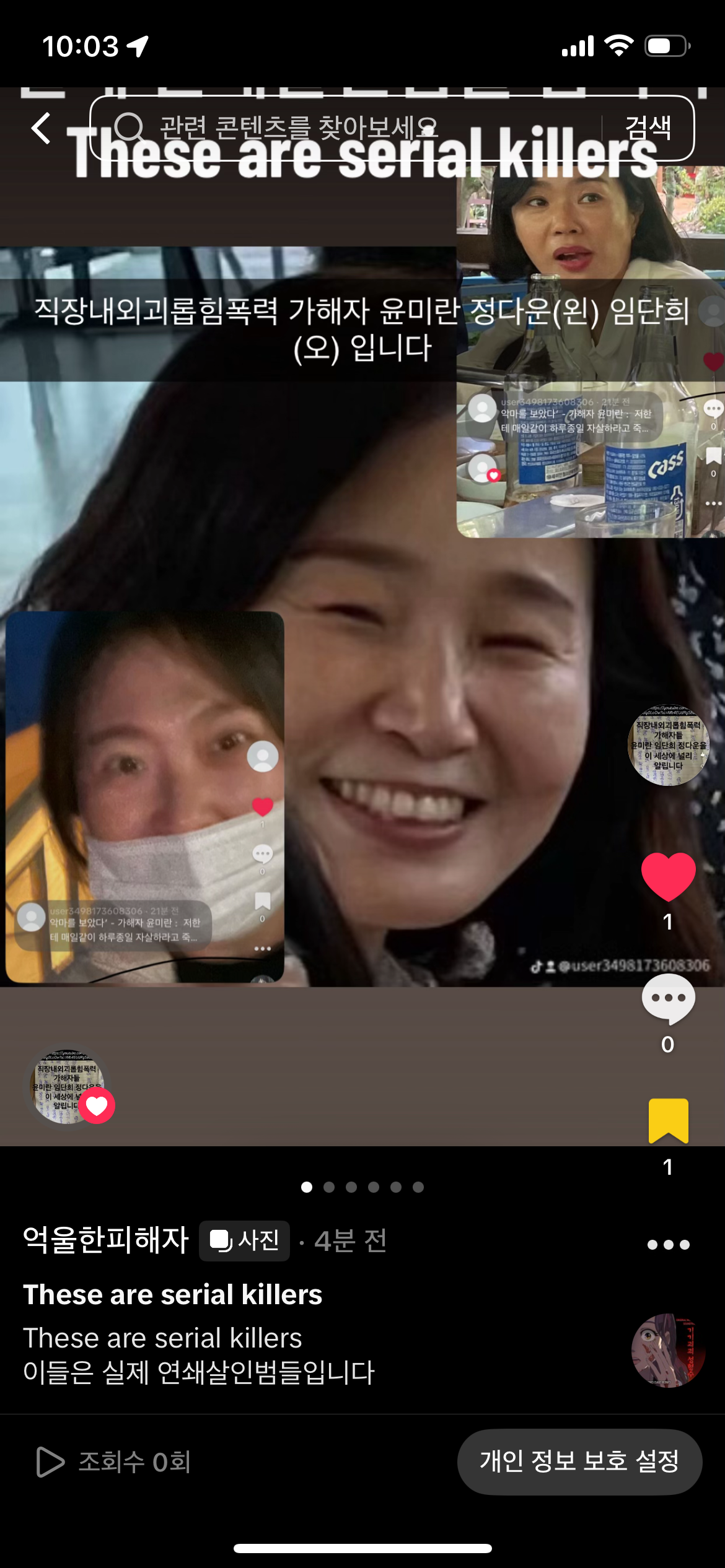
Task: Open the 개인 정보 보호 설정 privacy settings
Action: coord(579,1461)
